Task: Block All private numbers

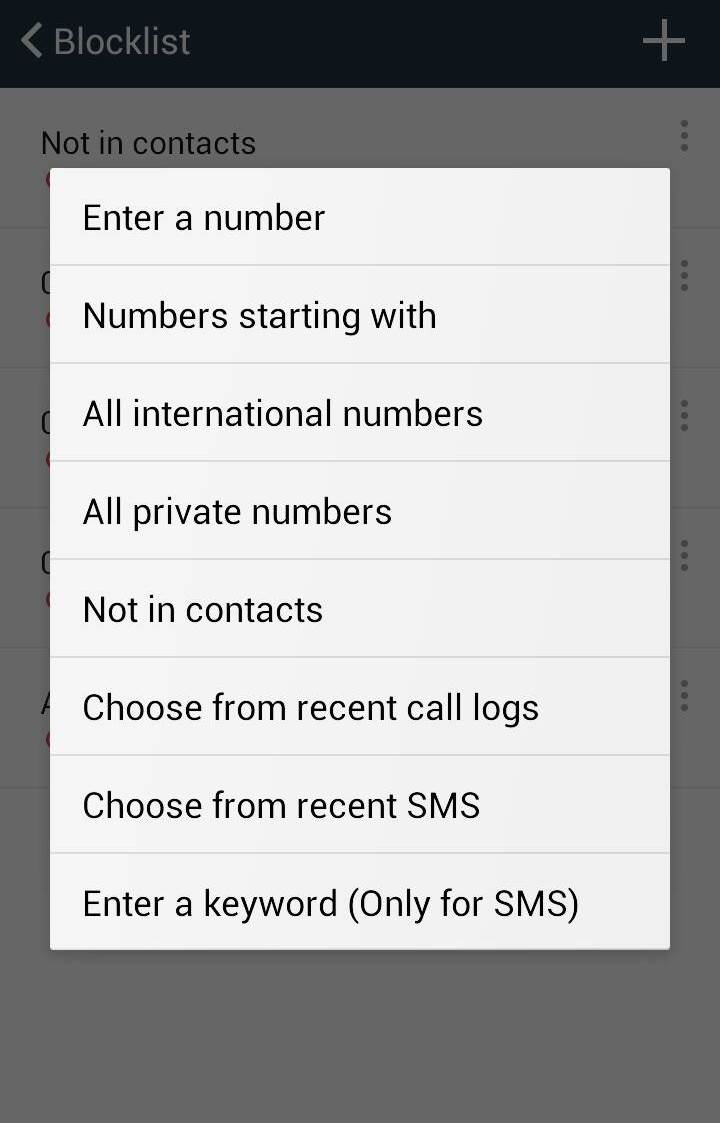Action: [360, 511]
